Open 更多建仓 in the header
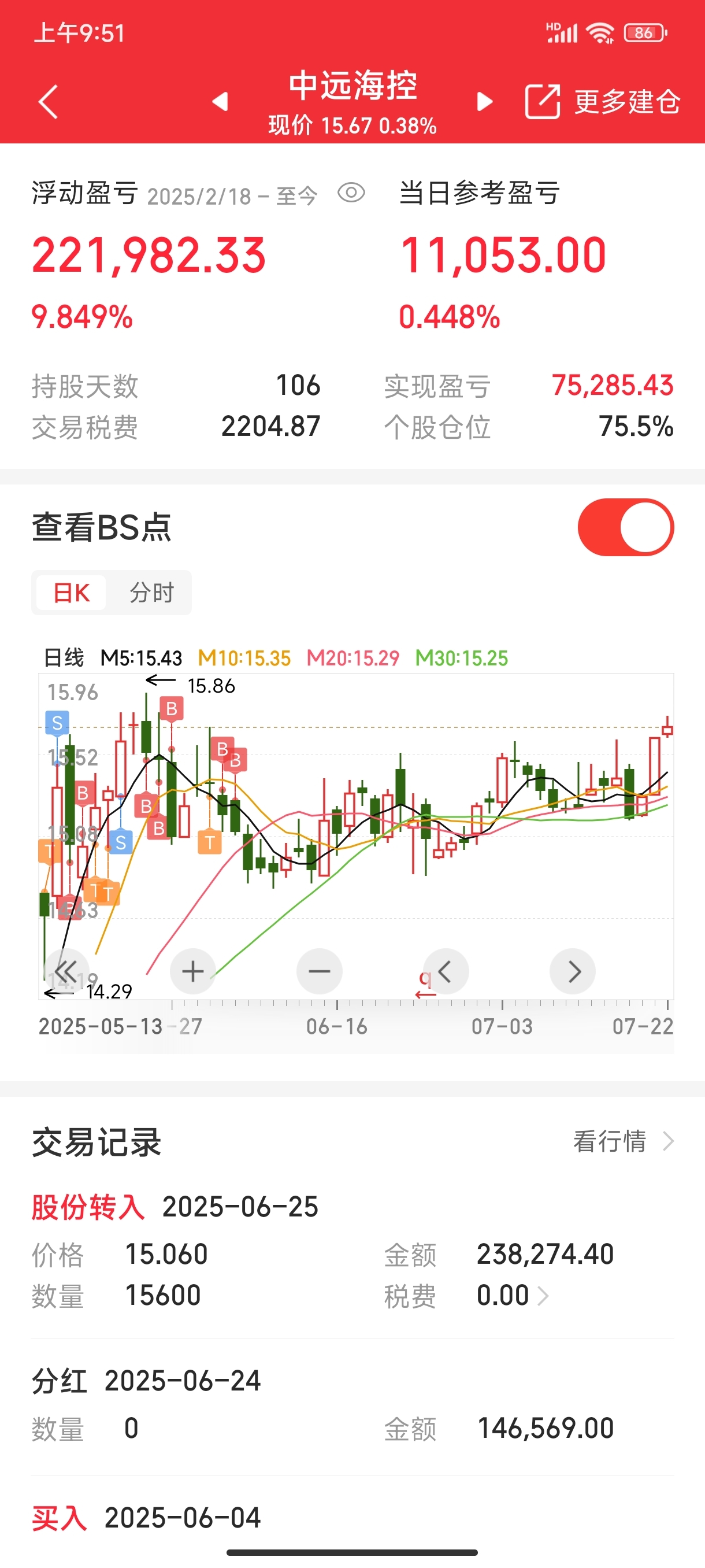 602,102
